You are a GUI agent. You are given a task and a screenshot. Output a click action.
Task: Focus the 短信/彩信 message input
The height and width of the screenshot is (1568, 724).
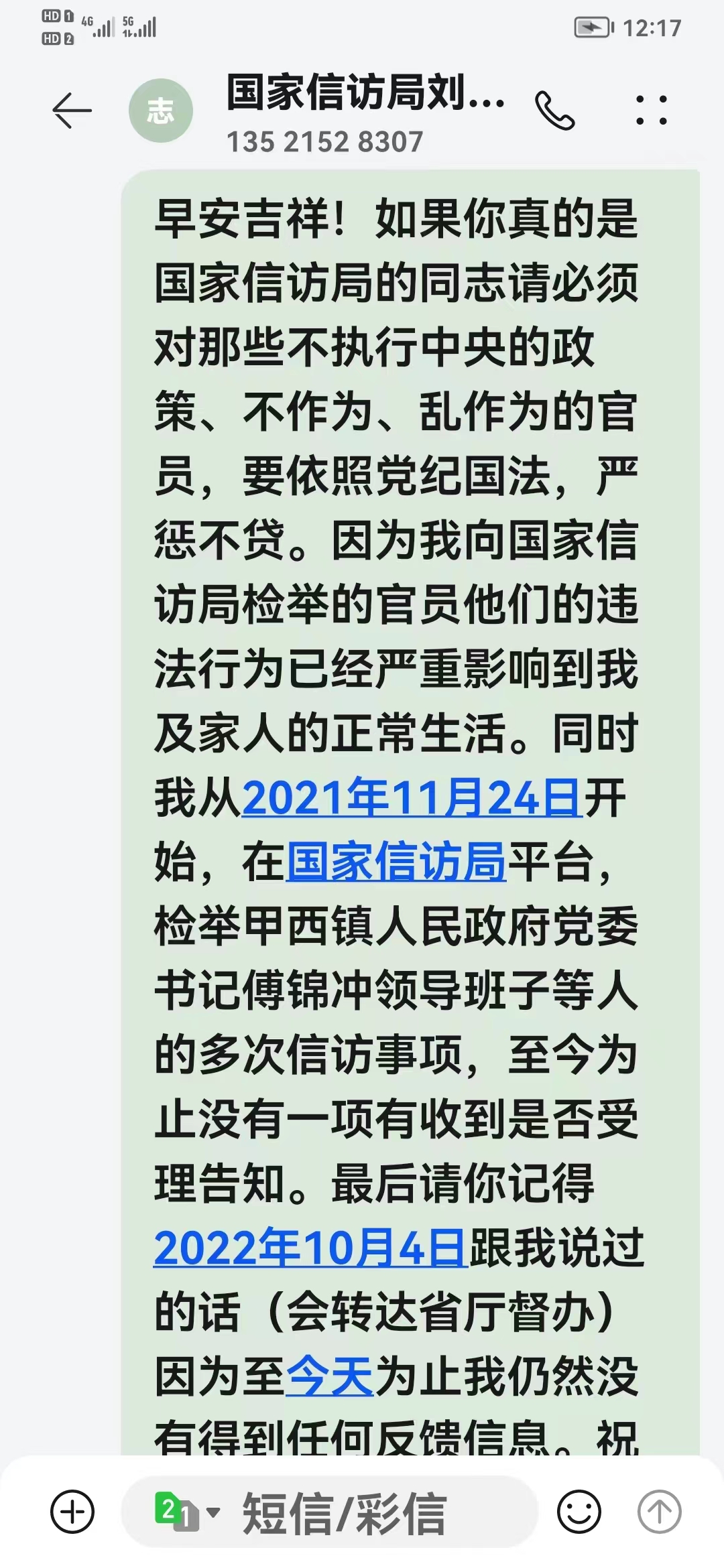pos(375,1512)
